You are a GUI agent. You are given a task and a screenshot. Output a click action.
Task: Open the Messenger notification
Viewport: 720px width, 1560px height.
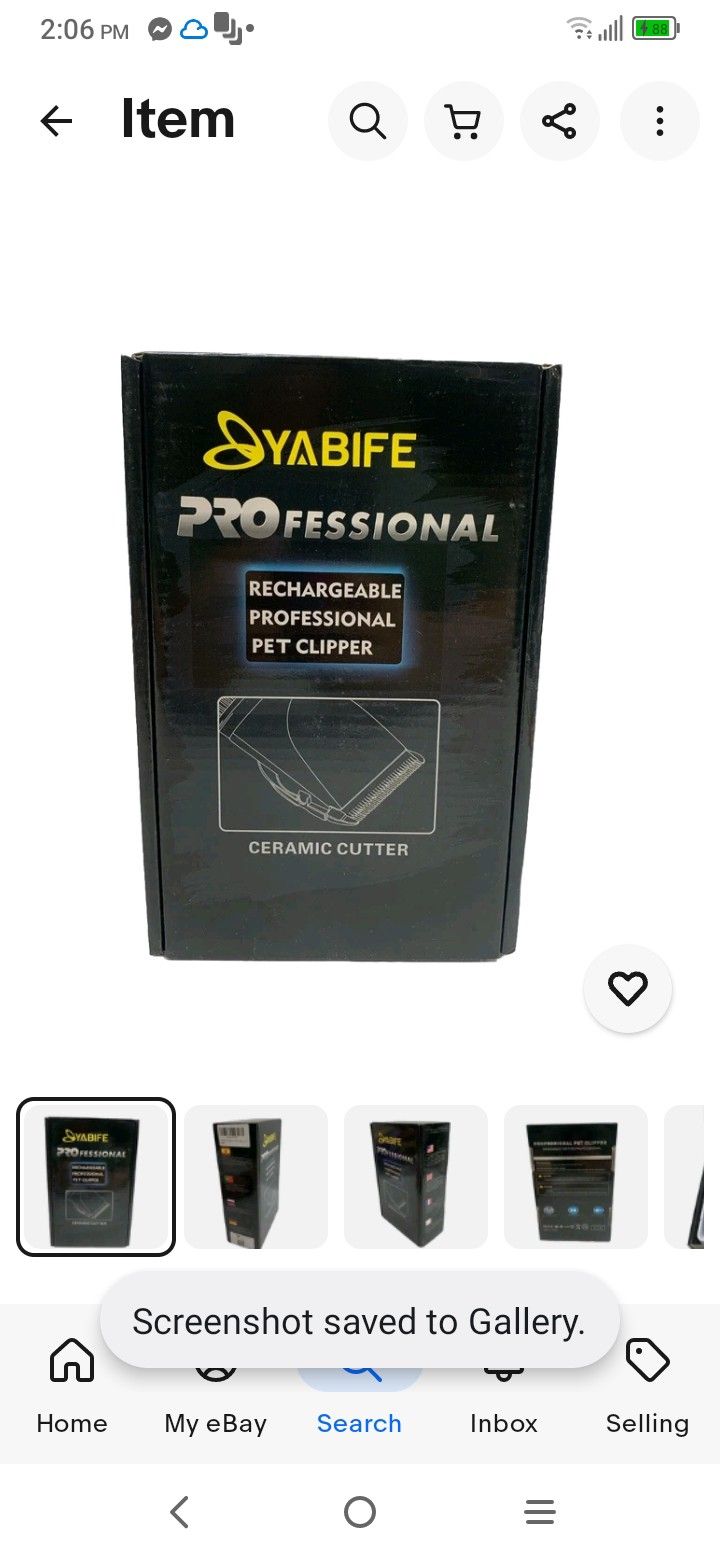point(160,29)
